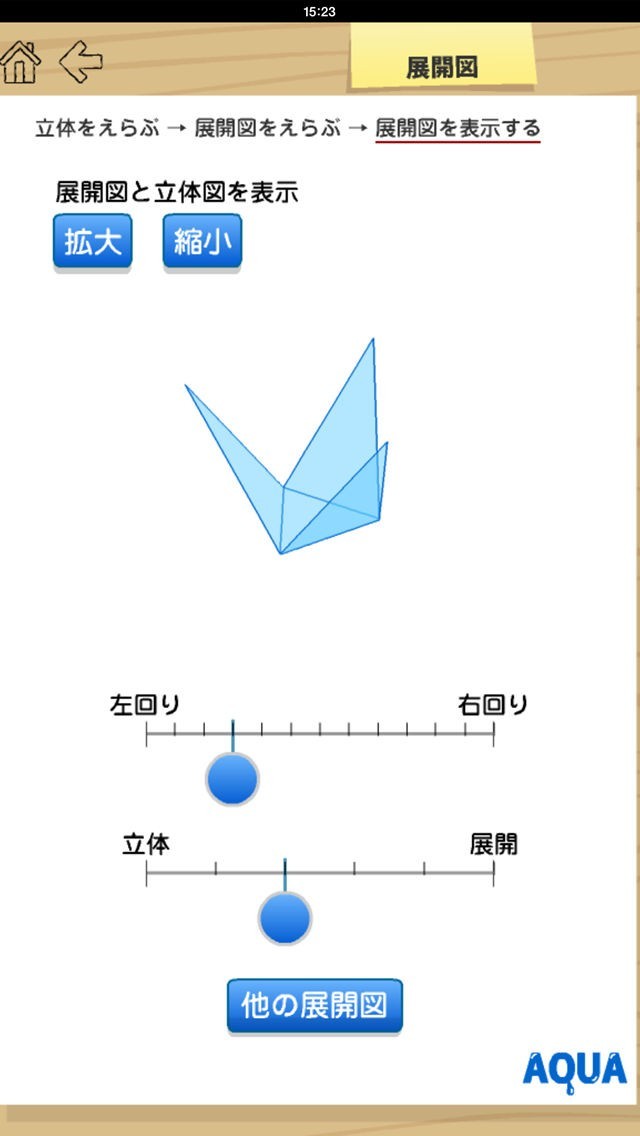This screenshot has height=1136, width=640.
Task: Tap the 立体/展開 unfold slider knob
Action: click(x=285, y=917)
